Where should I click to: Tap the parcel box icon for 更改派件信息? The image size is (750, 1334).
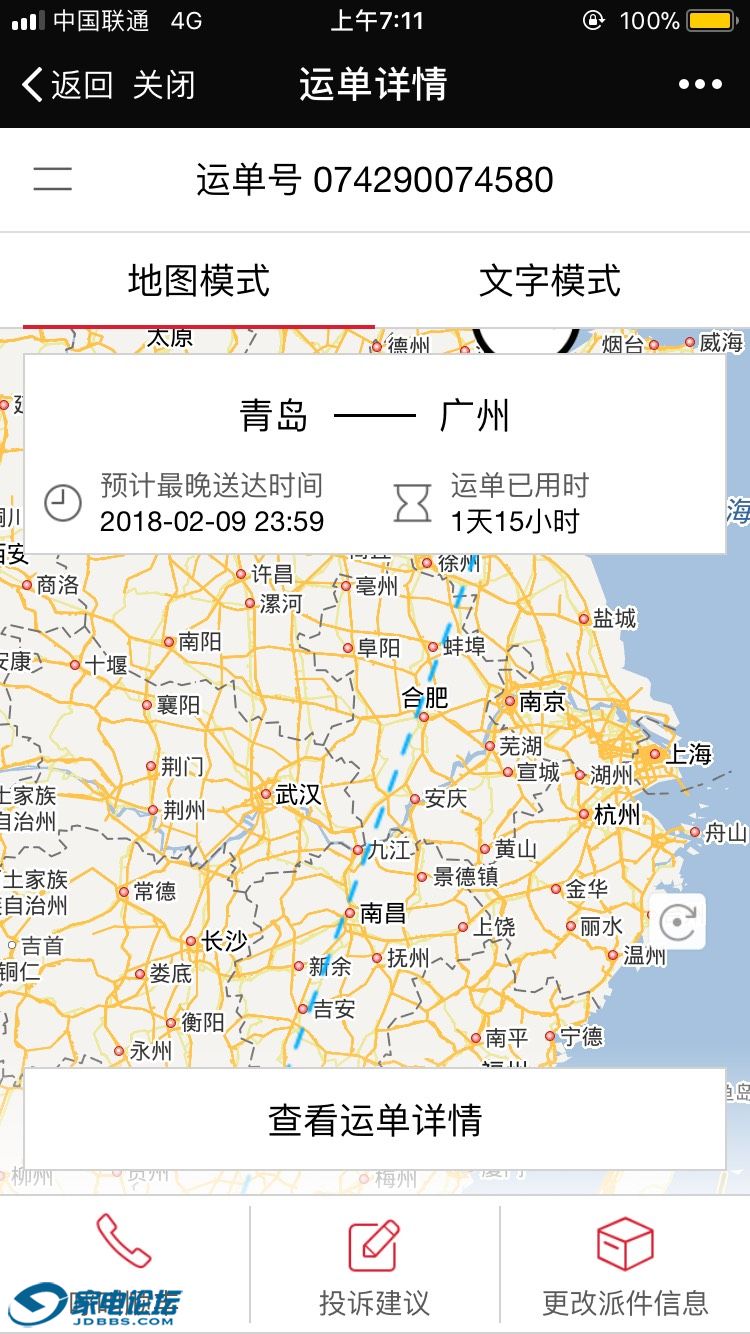point(625,1245)
